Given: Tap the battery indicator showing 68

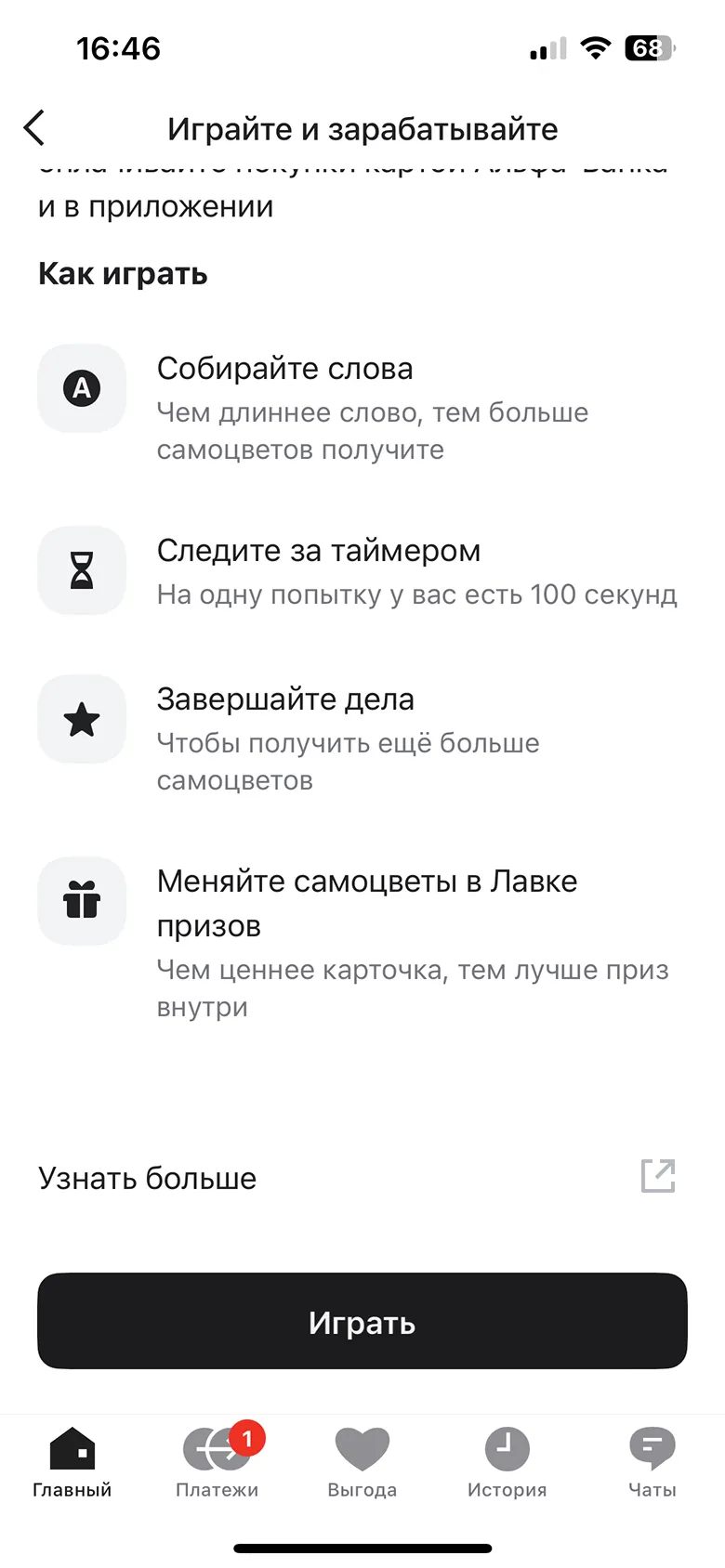Looking at the screenshot, I should coord(647,48).
